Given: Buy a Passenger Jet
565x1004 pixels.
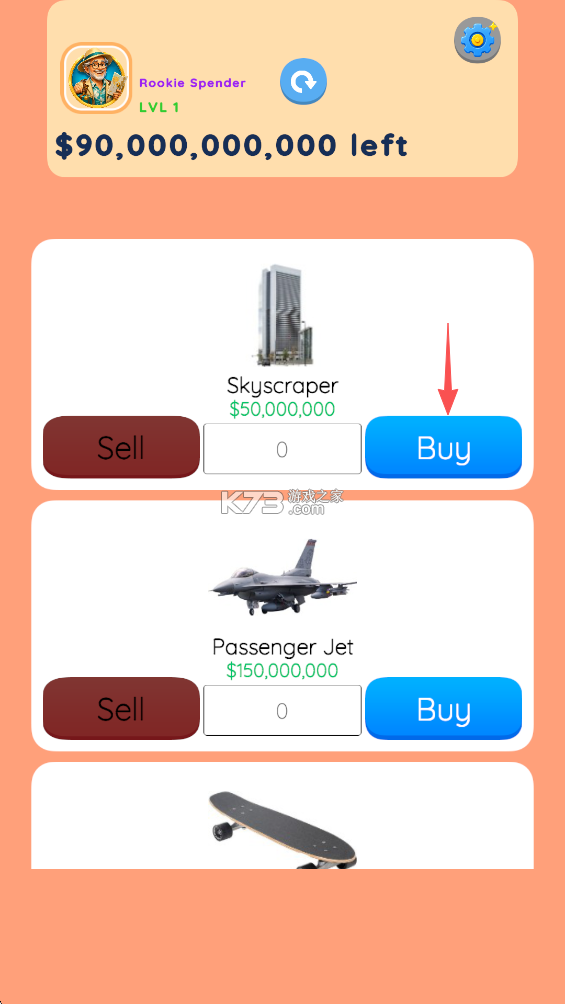Looking at the screenshot, I should [x=443, y=708].
